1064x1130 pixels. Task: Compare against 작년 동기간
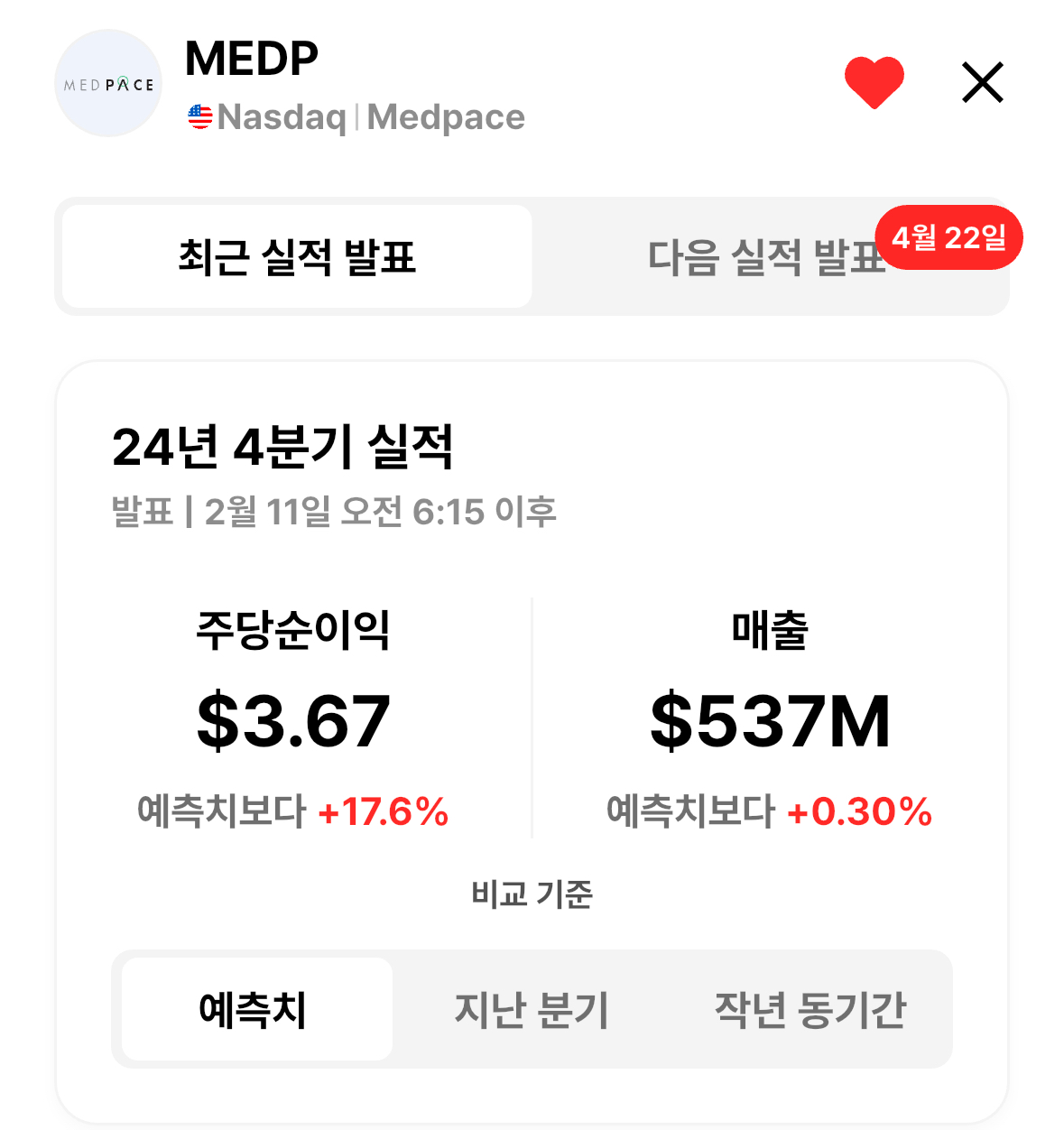click(810, 1009)
